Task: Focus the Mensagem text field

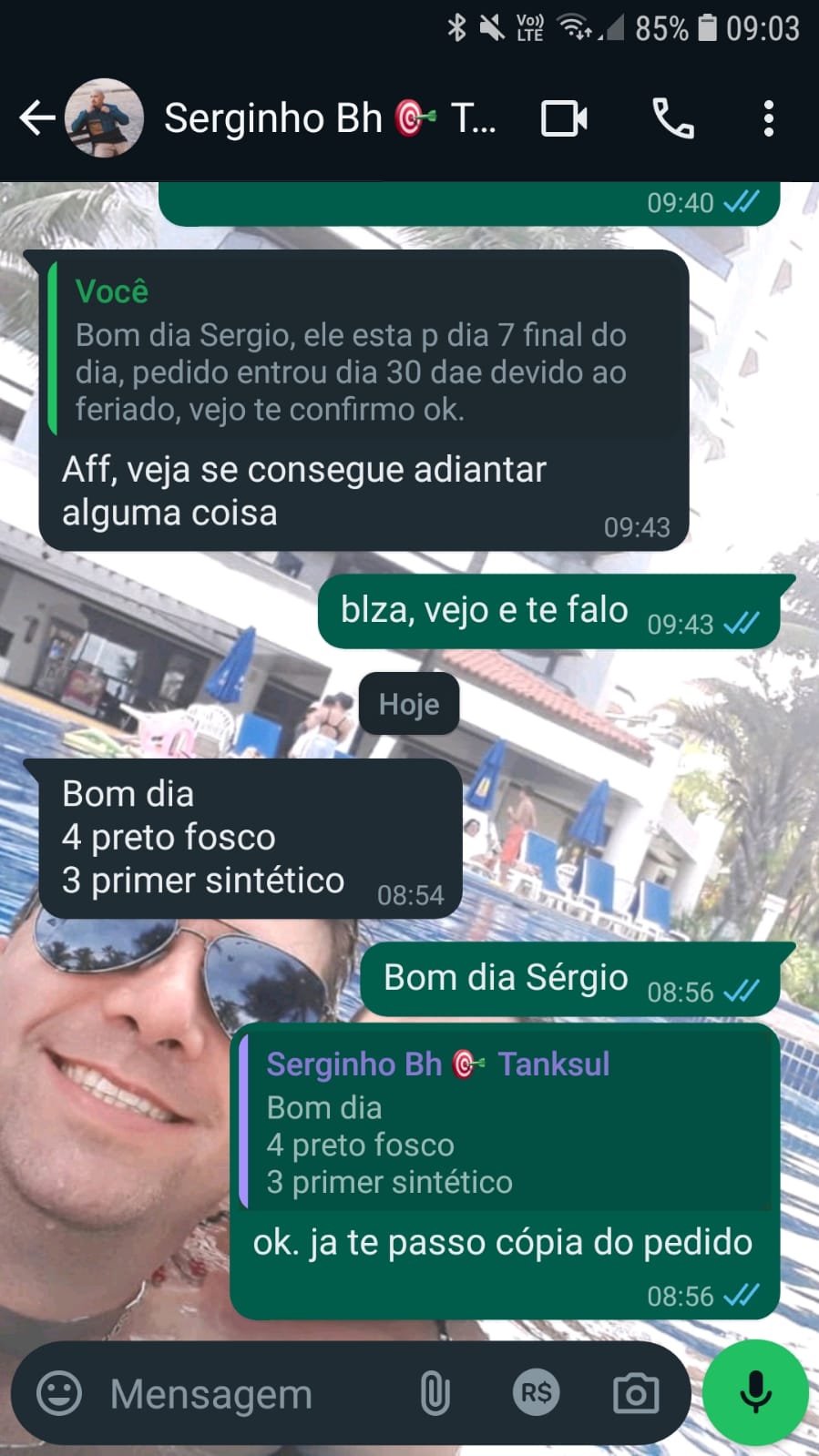Action: [246, 1393]
